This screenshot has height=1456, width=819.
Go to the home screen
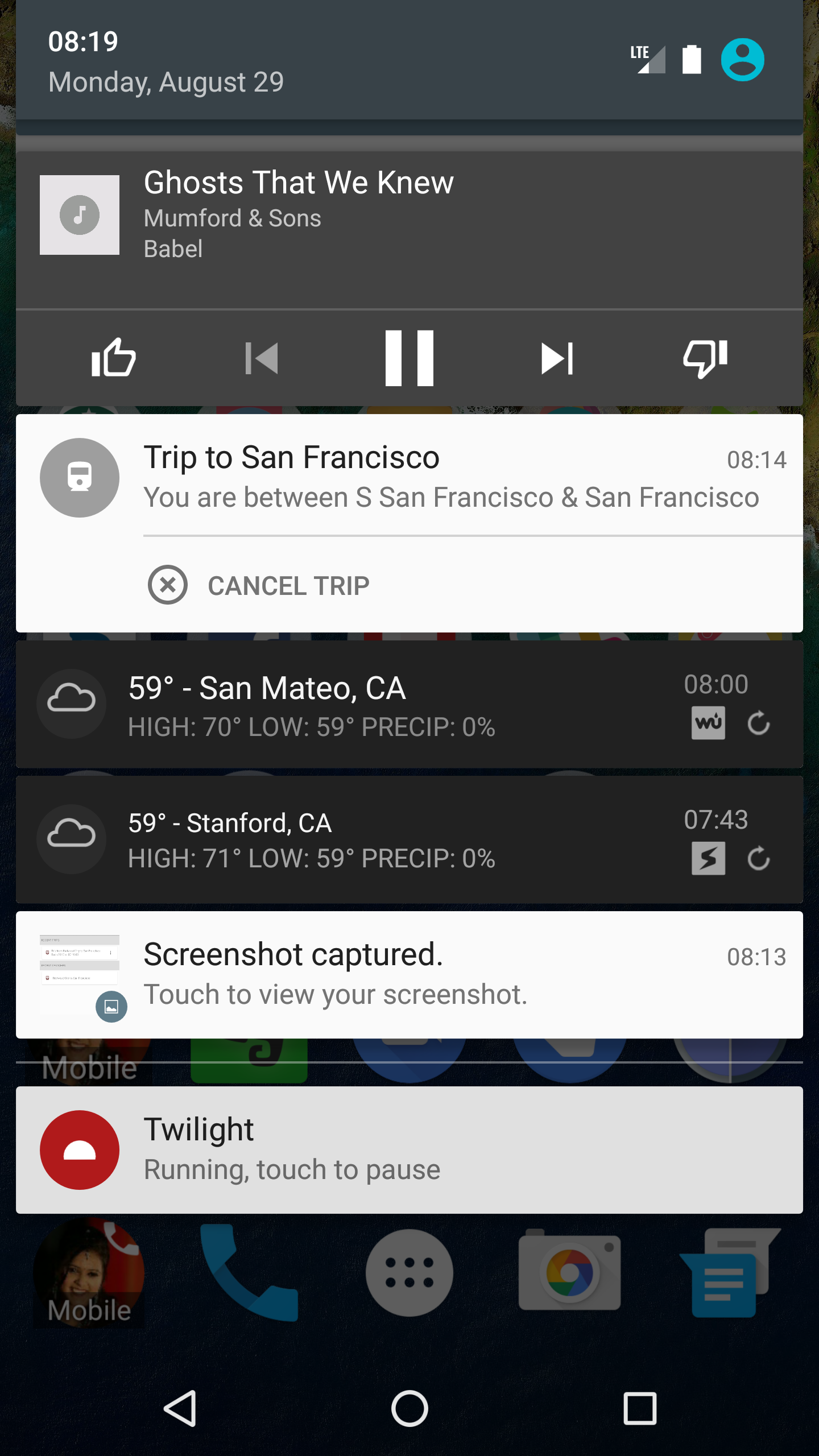pos(409,1408)
